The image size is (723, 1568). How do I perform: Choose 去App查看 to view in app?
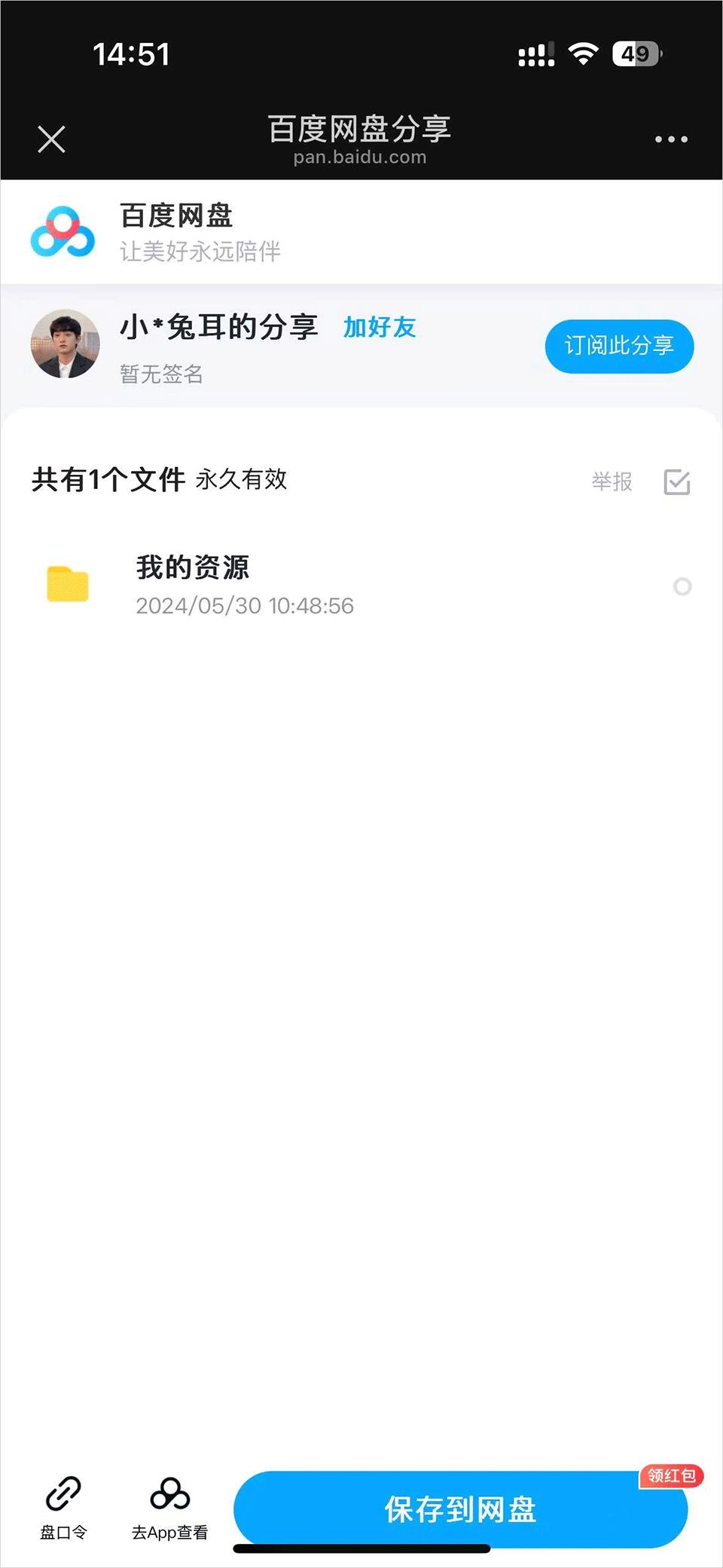(x=170, y=1506)
